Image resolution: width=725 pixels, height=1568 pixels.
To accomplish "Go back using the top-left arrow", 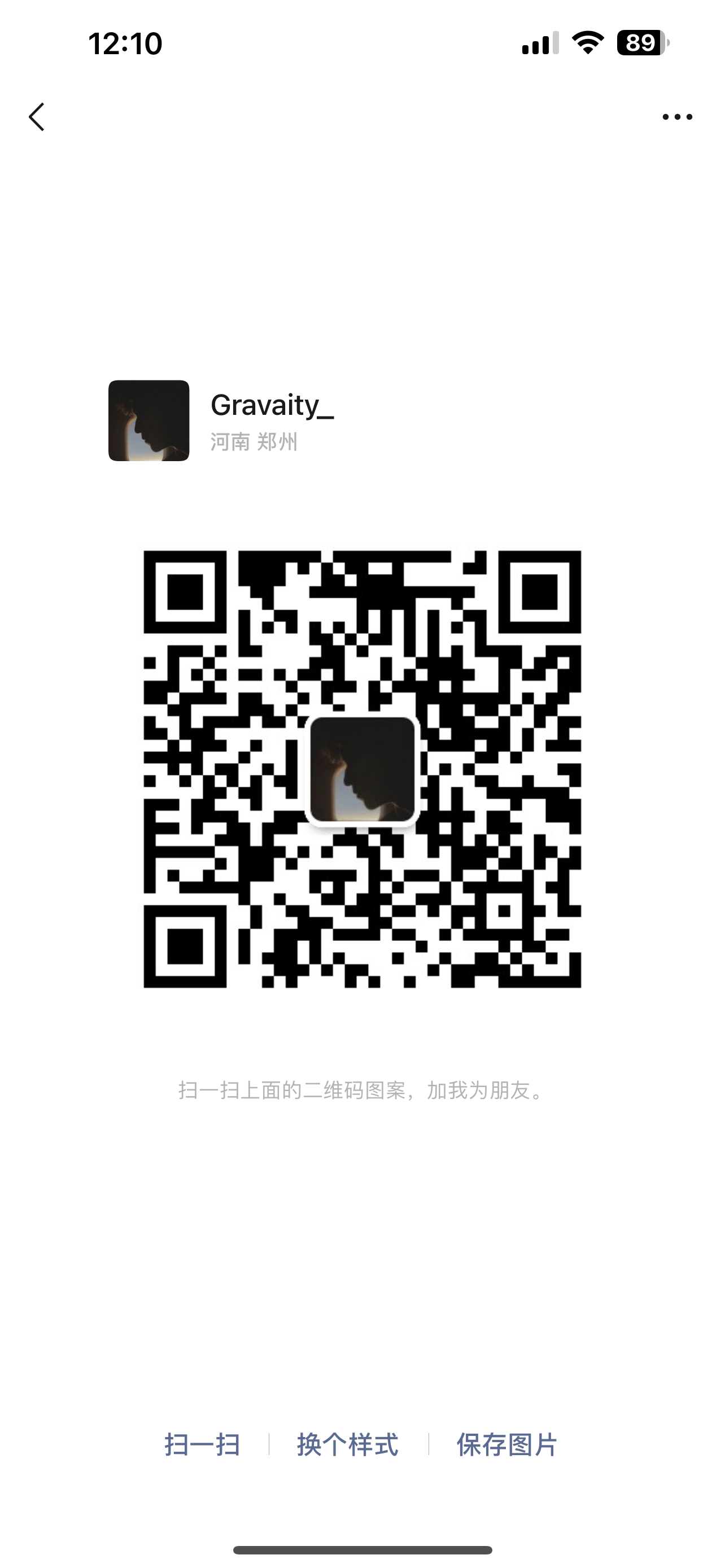I will pos(37,117).
